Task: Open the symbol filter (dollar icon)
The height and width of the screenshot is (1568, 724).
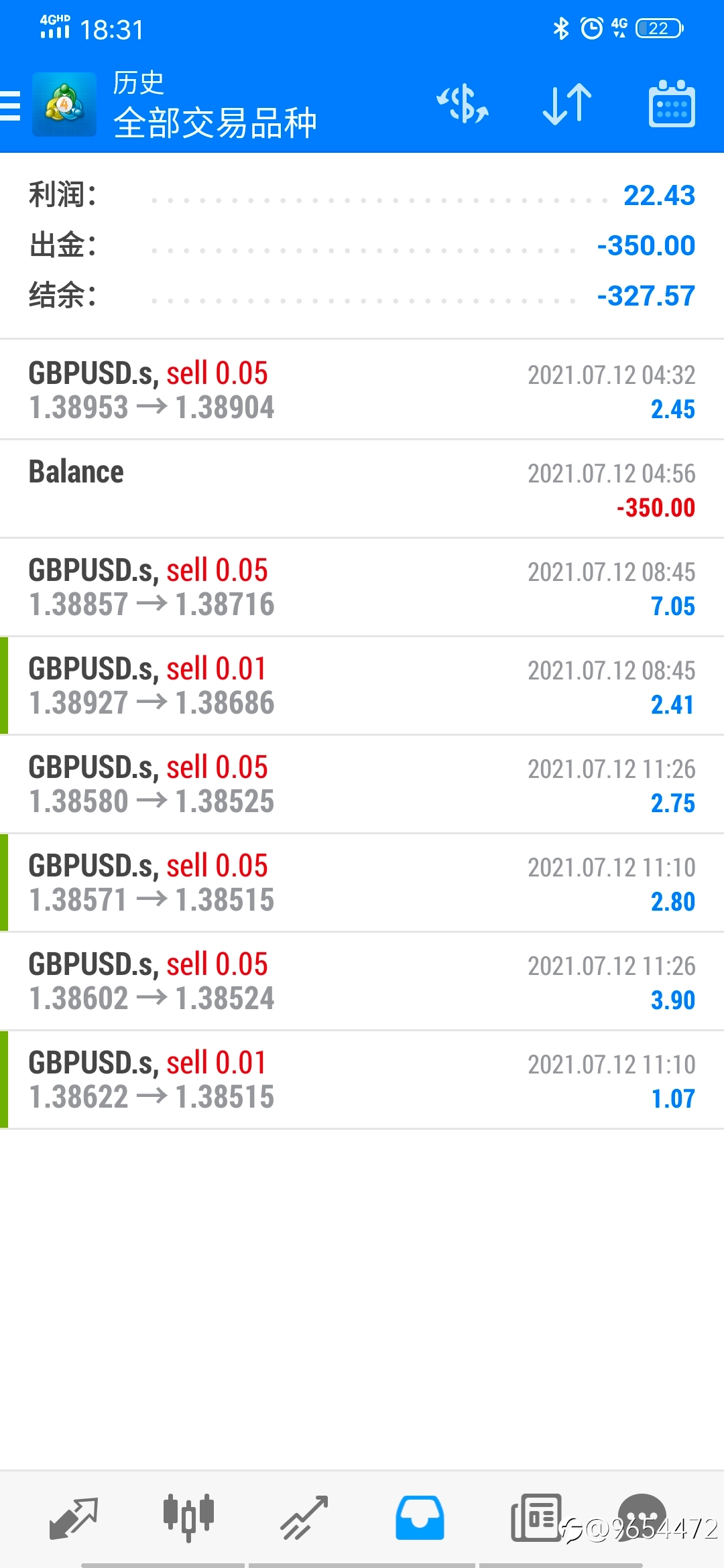Action: coord(463,105)
